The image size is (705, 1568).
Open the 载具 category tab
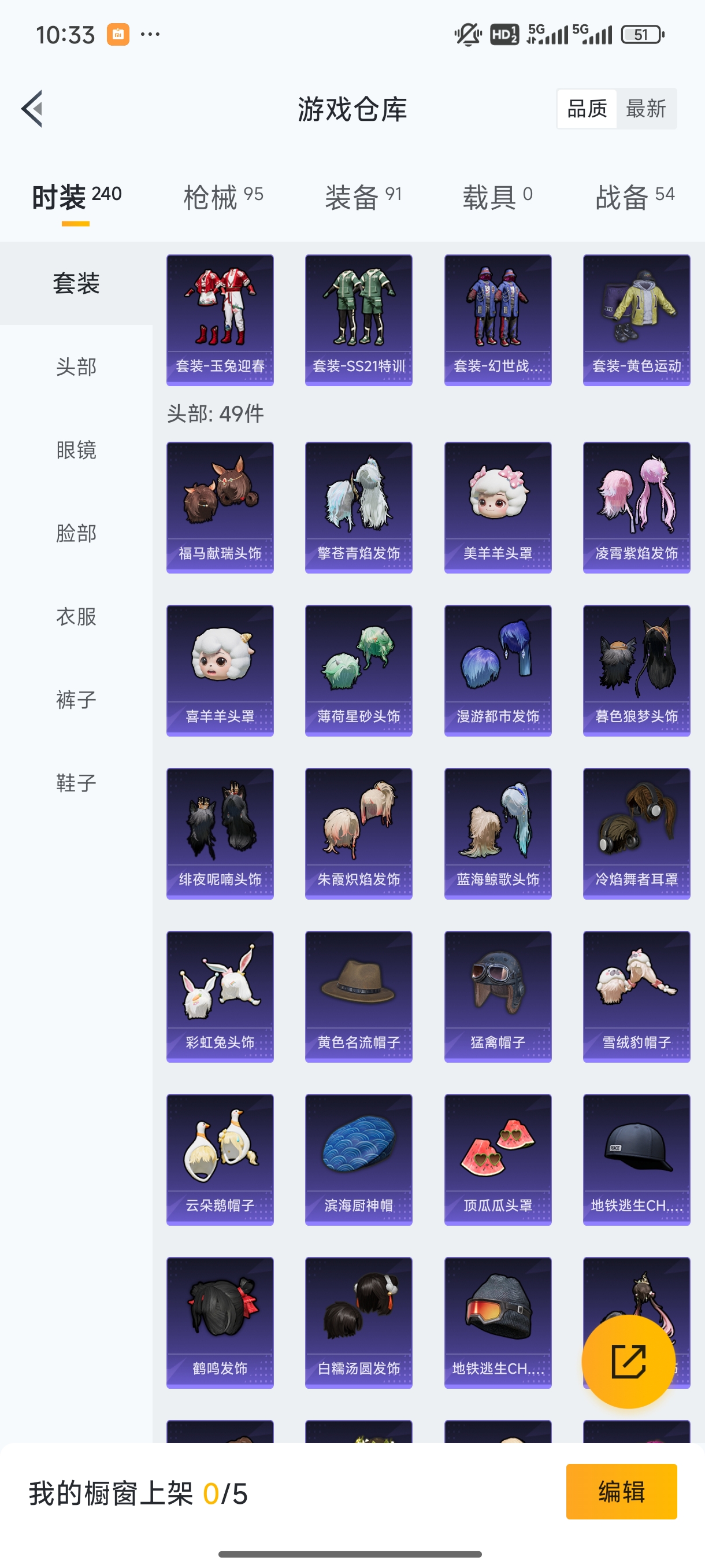coord(499,196)
